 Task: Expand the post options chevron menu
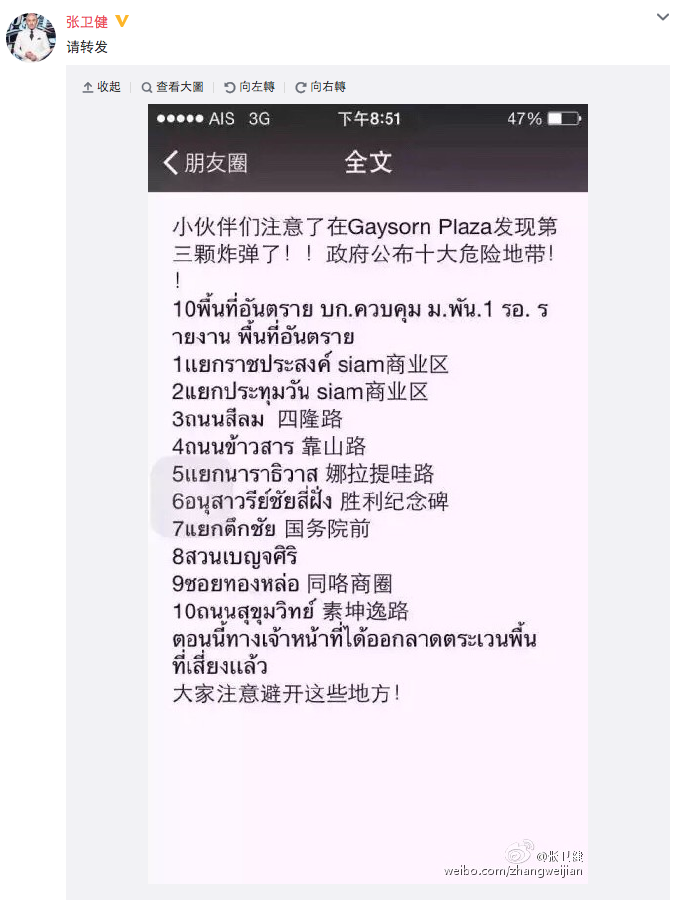662,17
